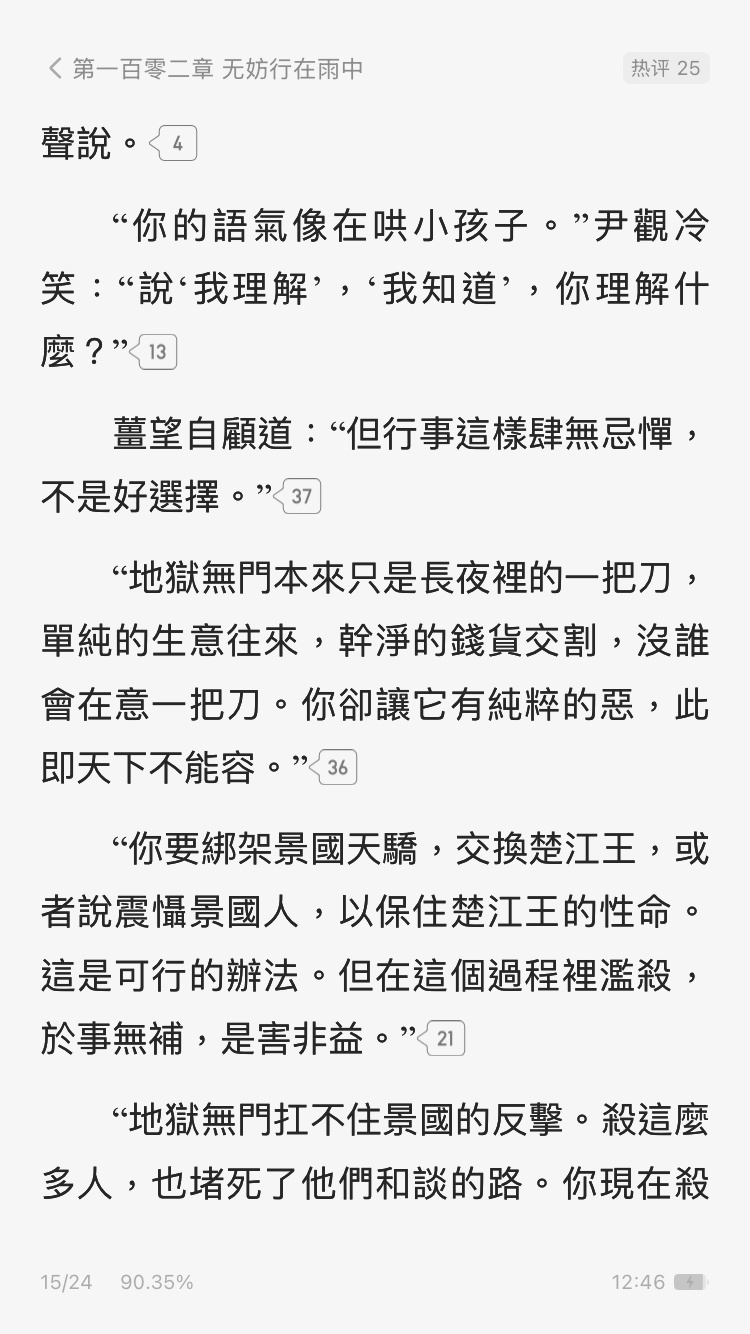View the 13 comments on this paragraph

tap(153, 352)
